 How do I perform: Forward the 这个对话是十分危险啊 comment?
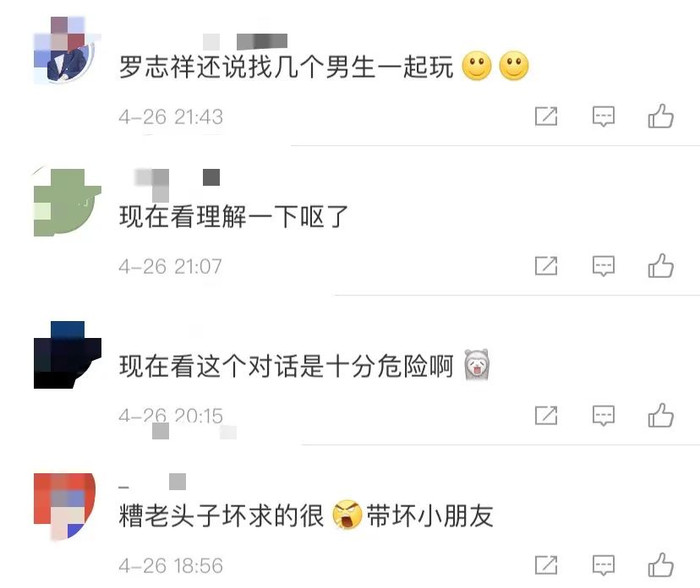tap(546, 414)
